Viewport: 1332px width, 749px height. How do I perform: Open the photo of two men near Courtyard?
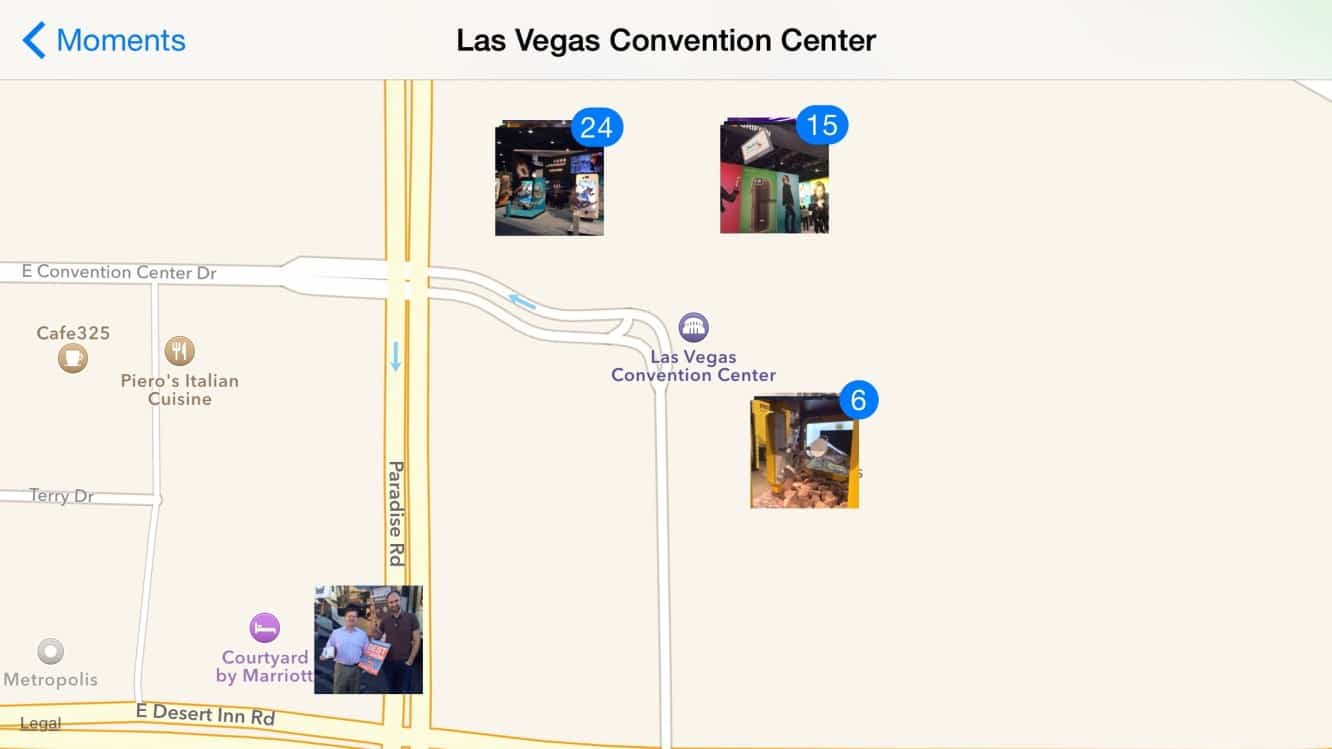pos(368,640)
